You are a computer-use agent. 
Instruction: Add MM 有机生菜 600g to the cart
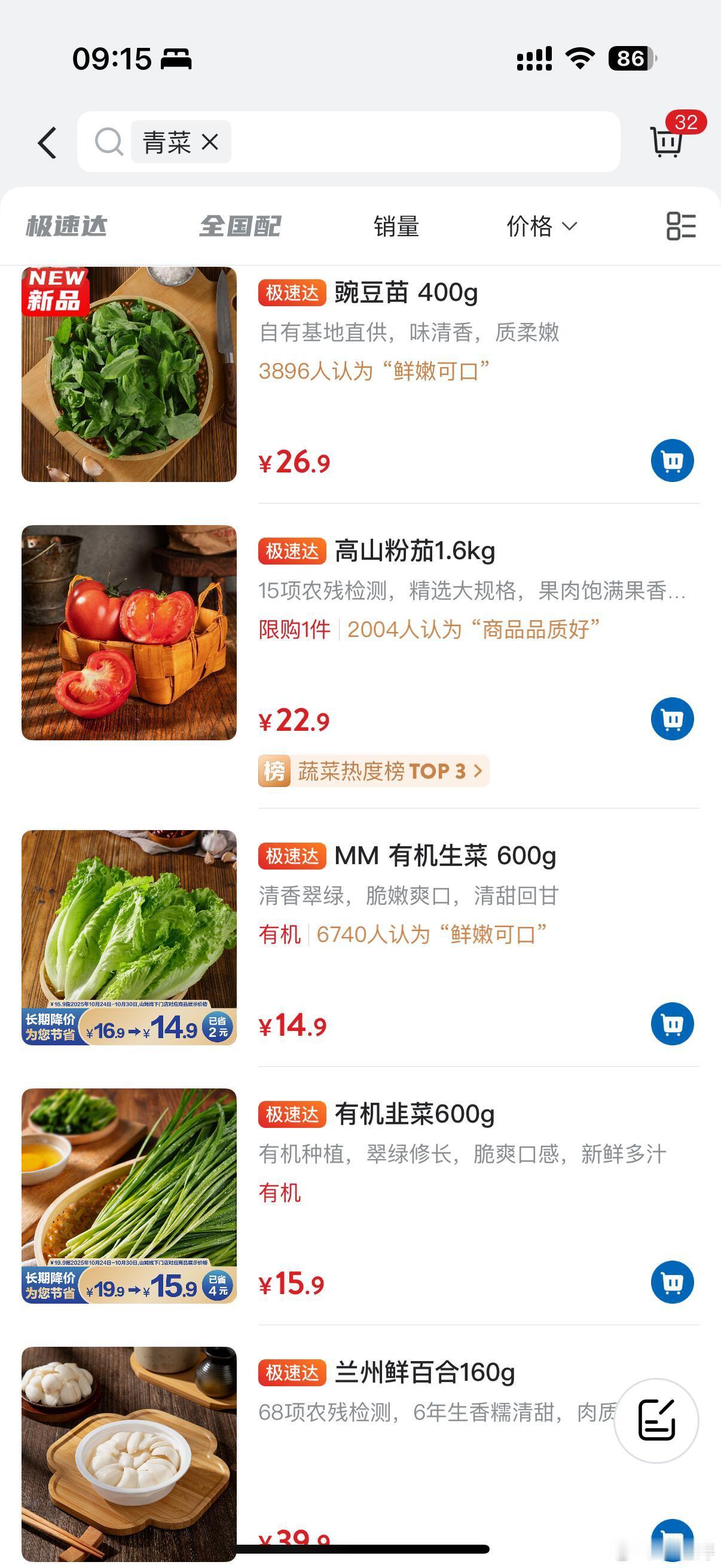pyautogui.click(x=672, y=1024)
